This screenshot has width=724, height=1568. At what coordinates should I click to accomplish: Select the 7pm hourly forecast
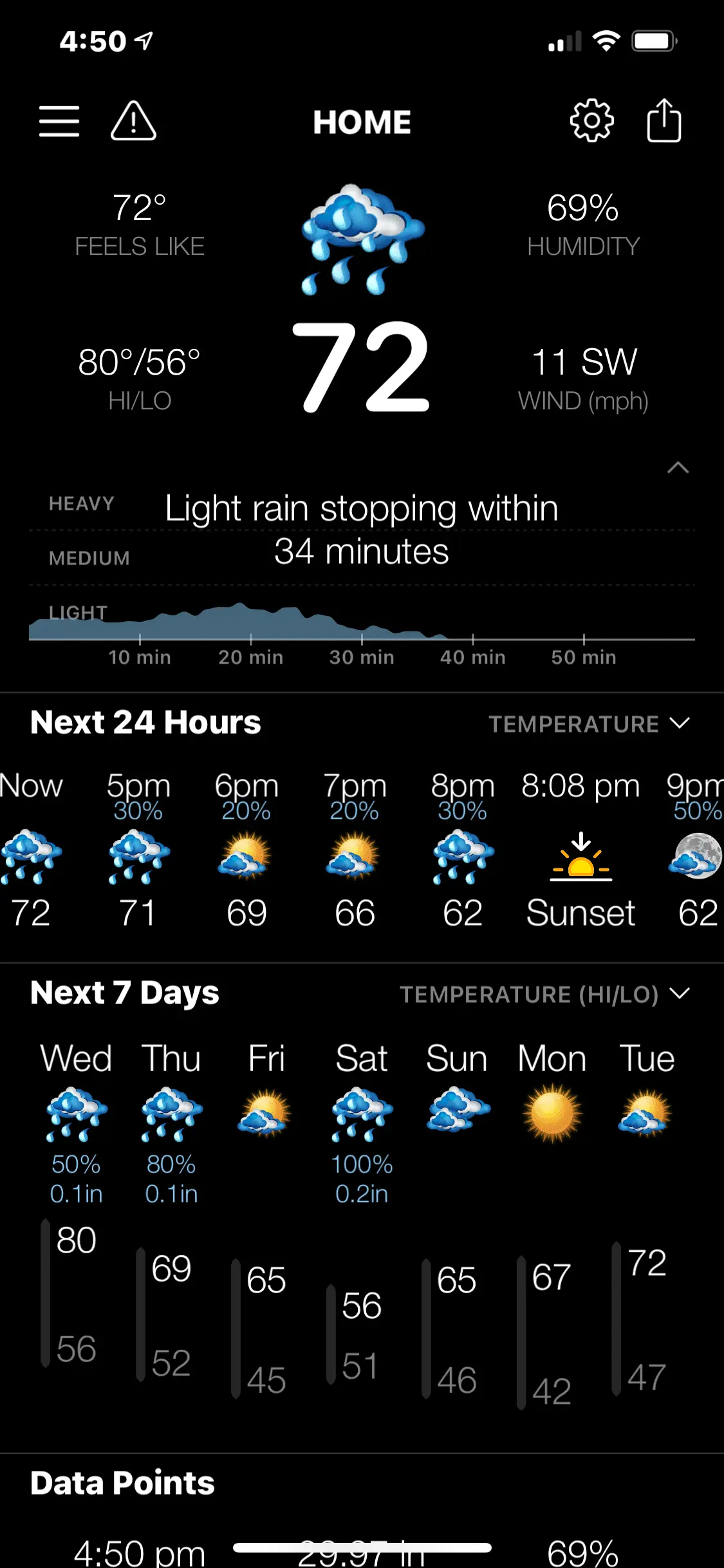355,850
